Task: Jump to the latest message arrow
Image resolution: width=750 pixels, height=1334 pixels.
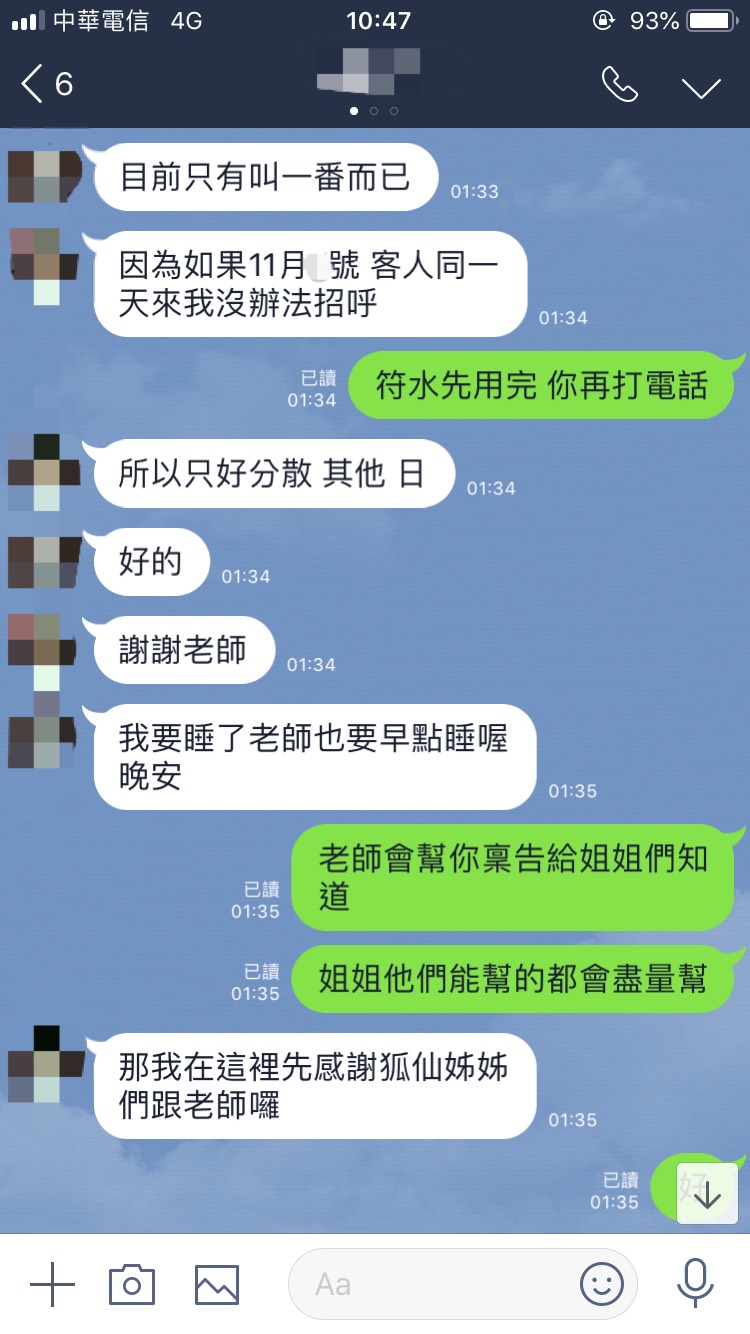Action: tap(707, 1193)
